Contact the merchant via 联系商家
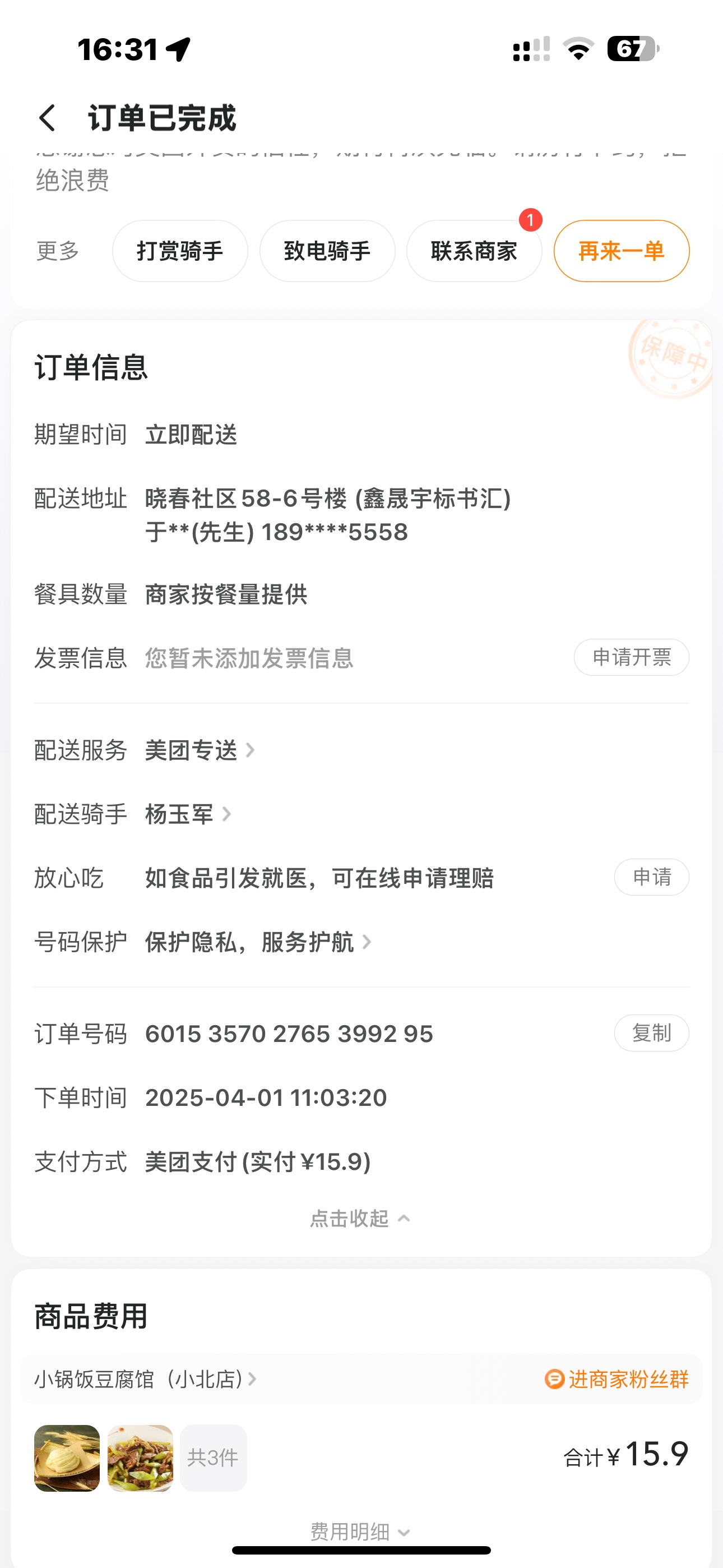The height and width of the screenshot is (1568, 723). click(x=474, y=251)
